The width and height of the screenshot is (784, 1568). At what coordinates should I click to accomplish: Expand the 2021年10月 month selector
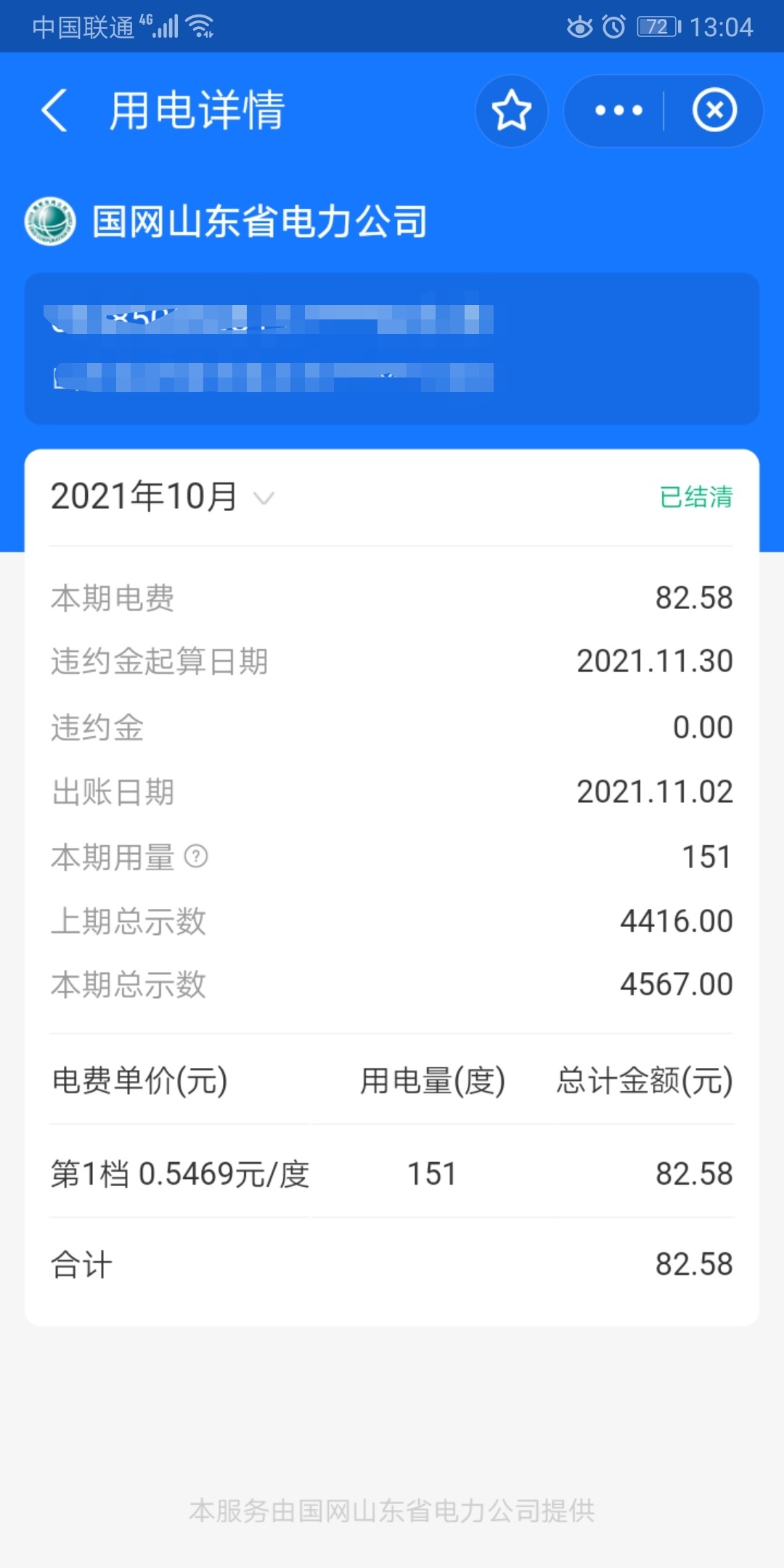click(x=163, y=497)
